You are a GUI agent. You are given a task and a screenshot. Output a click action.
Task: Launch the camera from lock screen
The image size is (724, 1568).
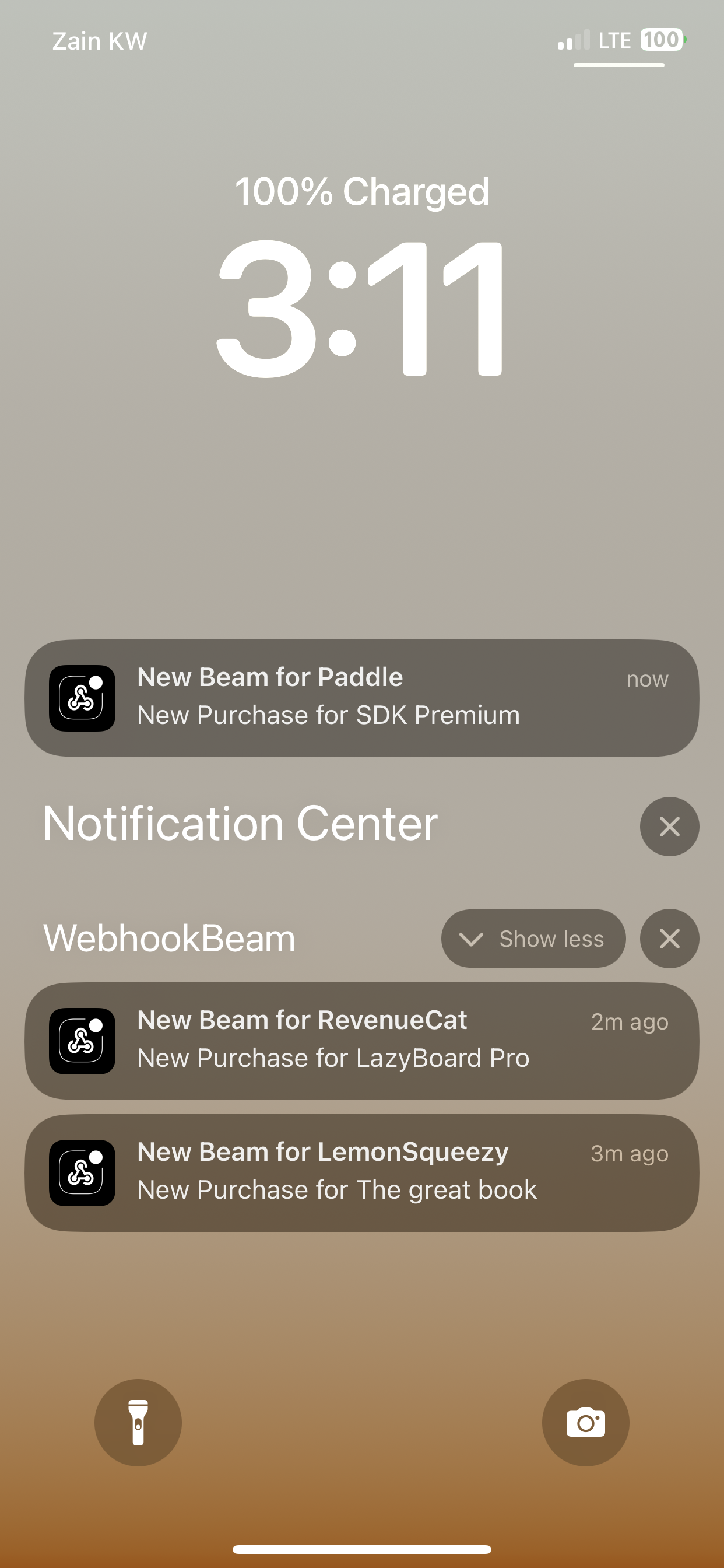pyautogui.click(x=585, y=1422)
